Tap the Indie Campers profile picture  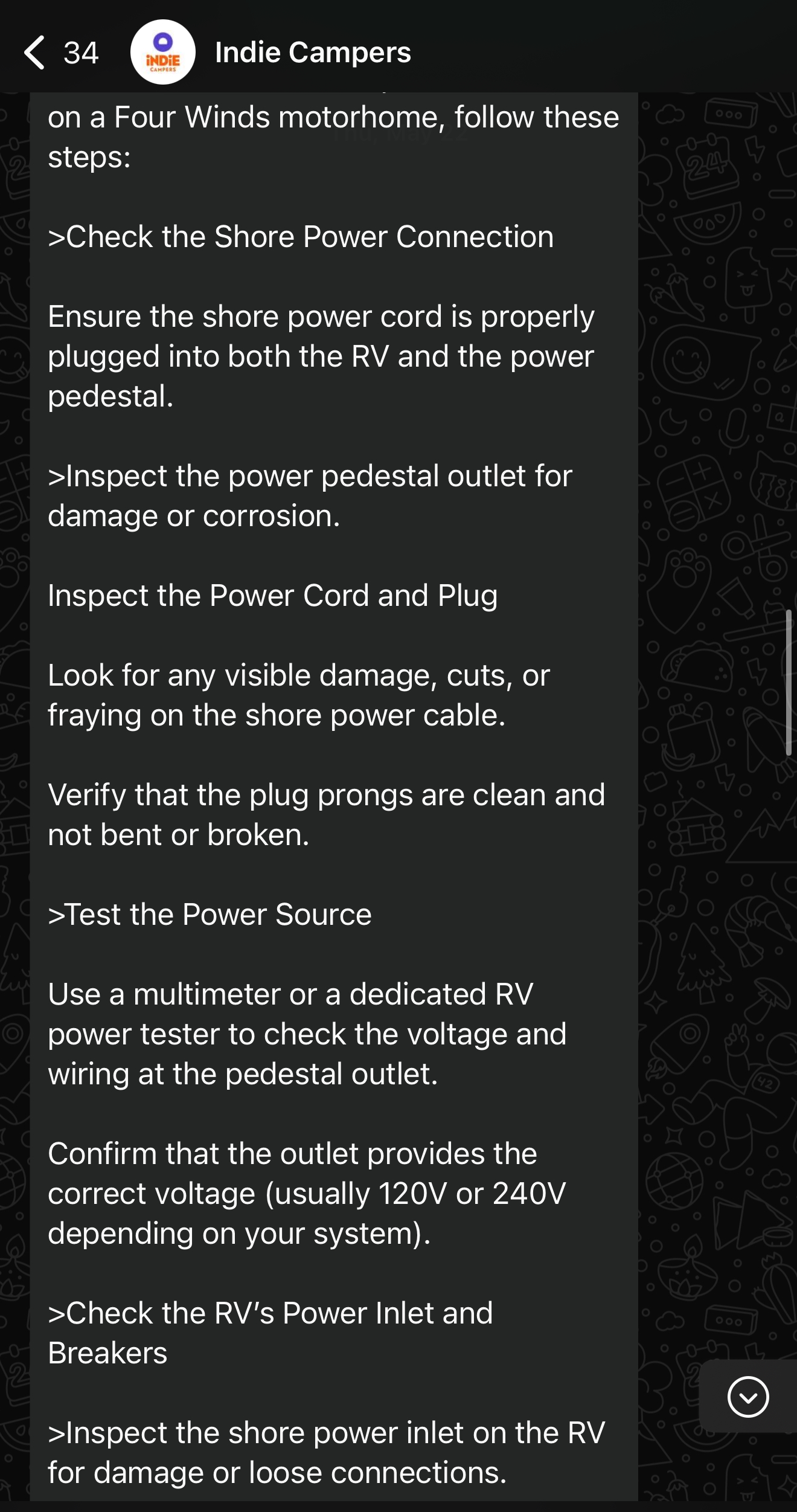click(x=162, y=53)
